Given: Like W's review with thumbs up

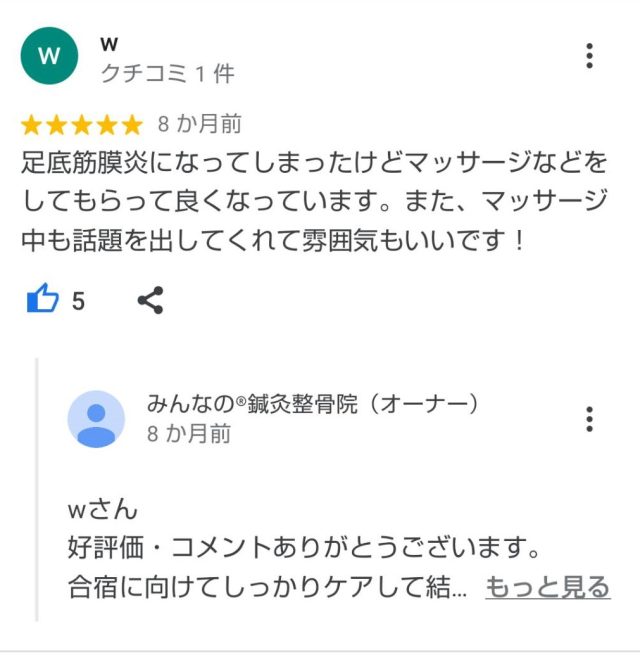Looking at the screenshot, I should tap(42, 299).
